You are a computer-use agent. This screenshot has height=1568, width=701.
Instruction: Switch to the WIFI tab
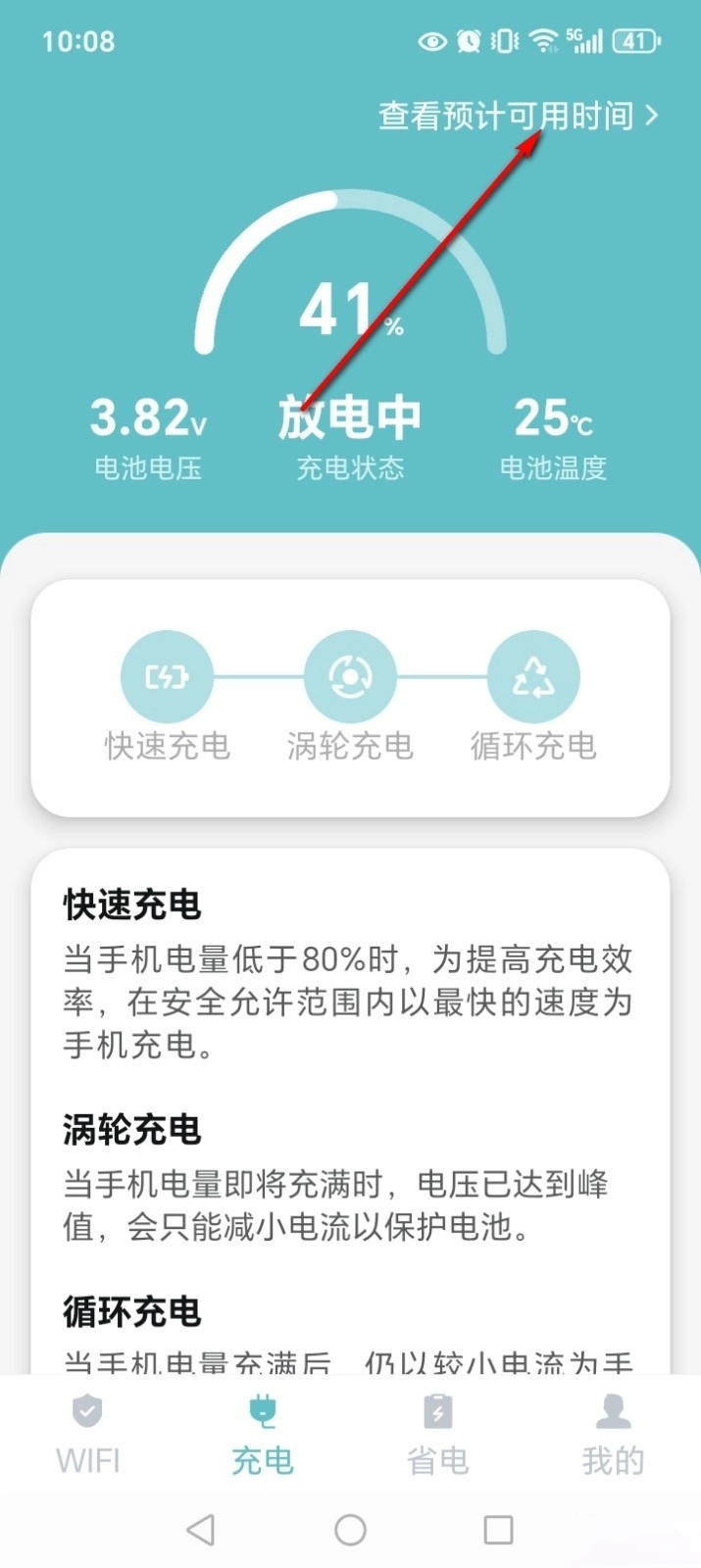[x=88, y=1435]
